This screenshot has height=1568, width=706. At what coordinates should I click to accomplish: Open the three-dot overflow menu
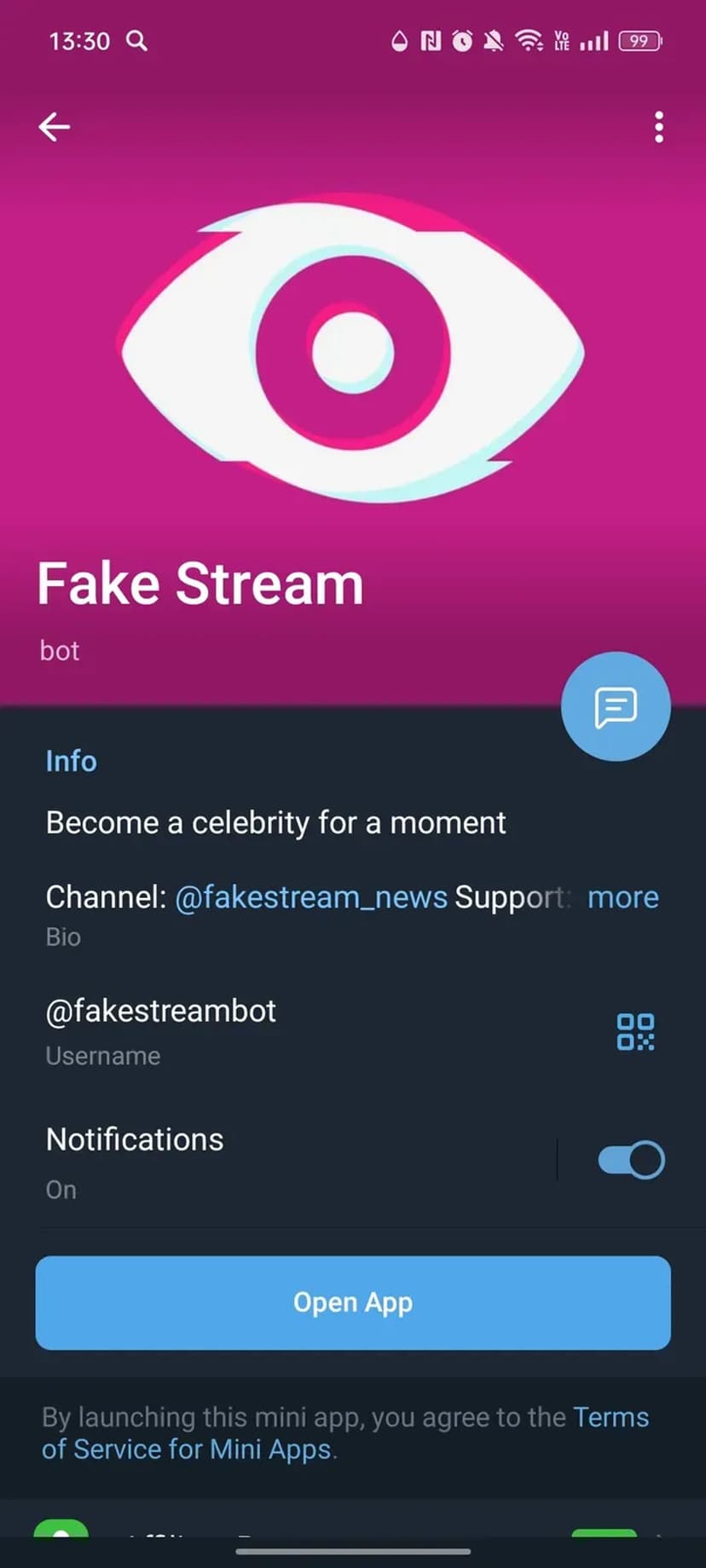coord(658,127)
